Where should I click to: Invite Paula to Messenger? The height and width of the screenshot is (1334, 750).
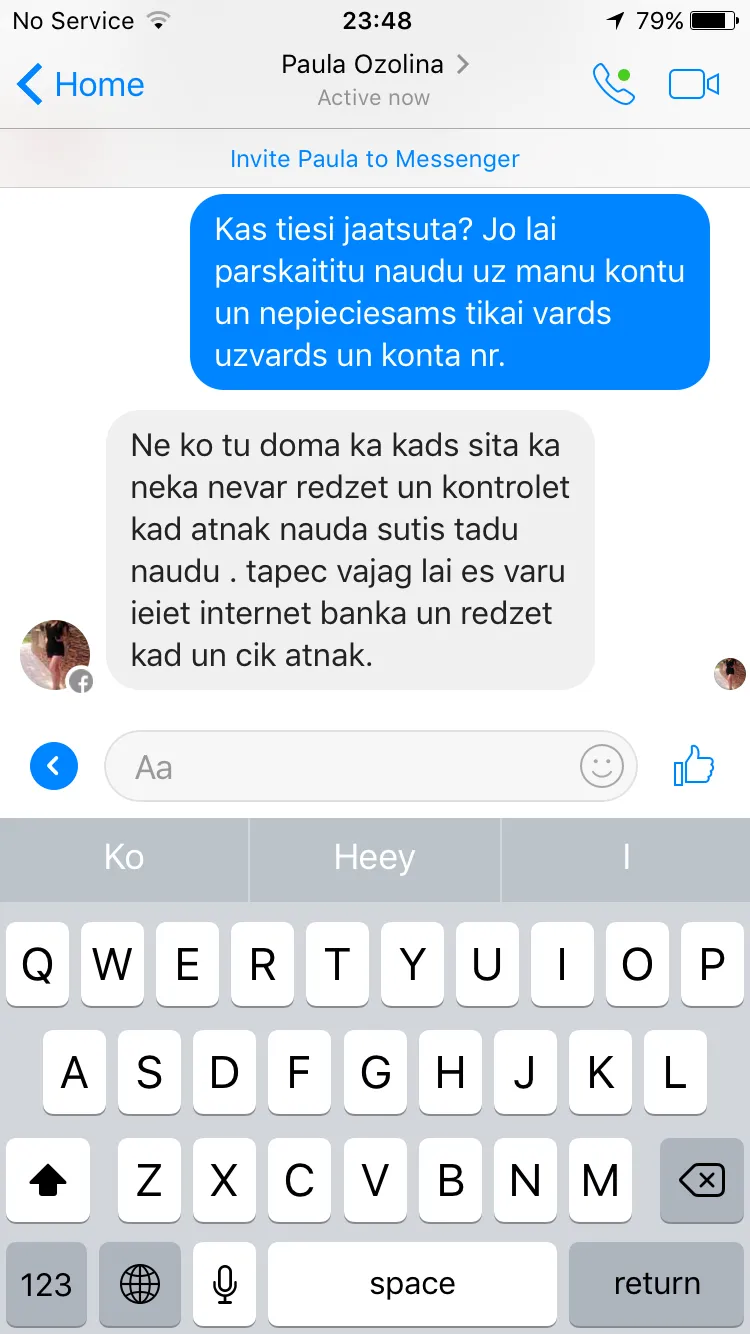pyautogui.click(x=375, y=159)
